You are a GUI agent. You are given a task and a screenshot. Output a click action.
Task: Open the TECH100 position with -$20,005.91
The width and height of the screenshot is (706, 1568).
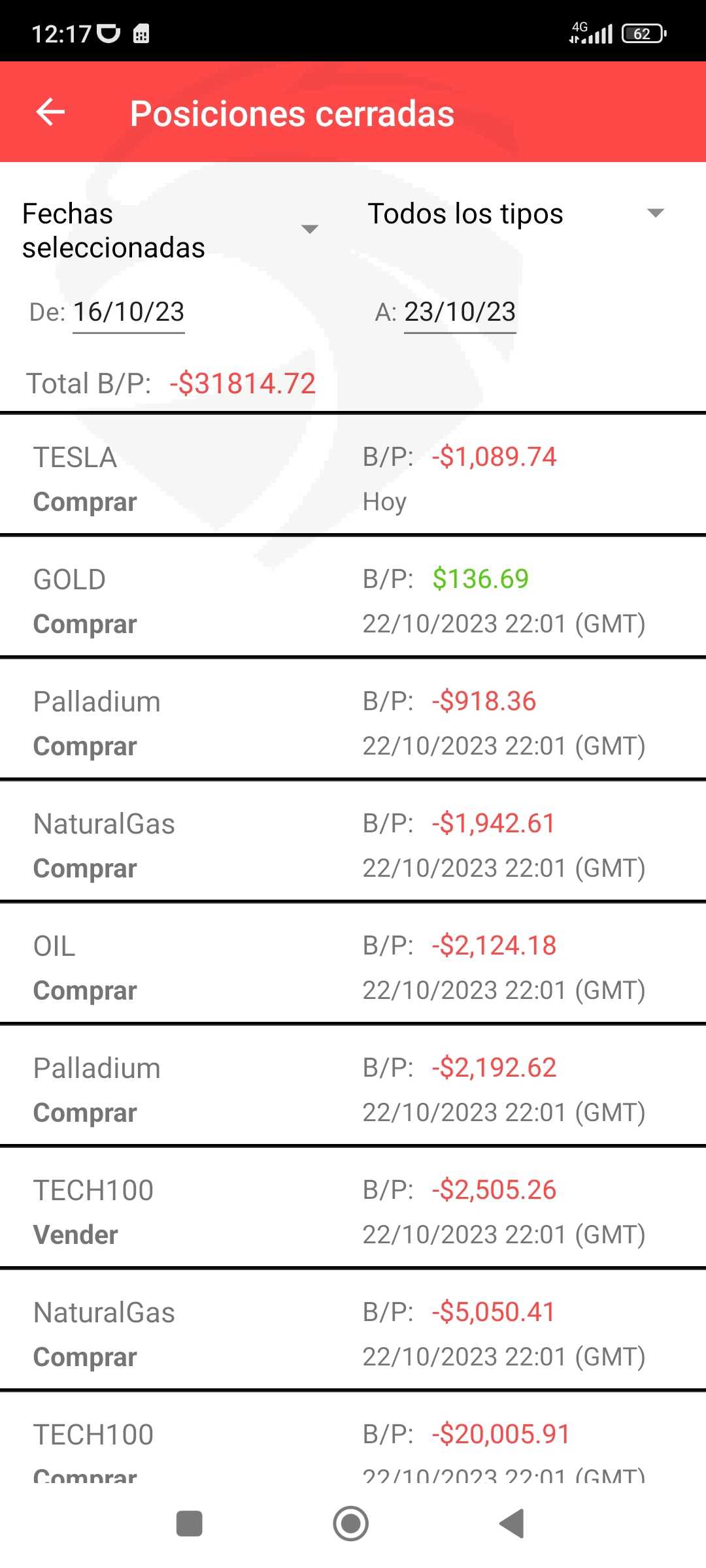point(353,1438)
